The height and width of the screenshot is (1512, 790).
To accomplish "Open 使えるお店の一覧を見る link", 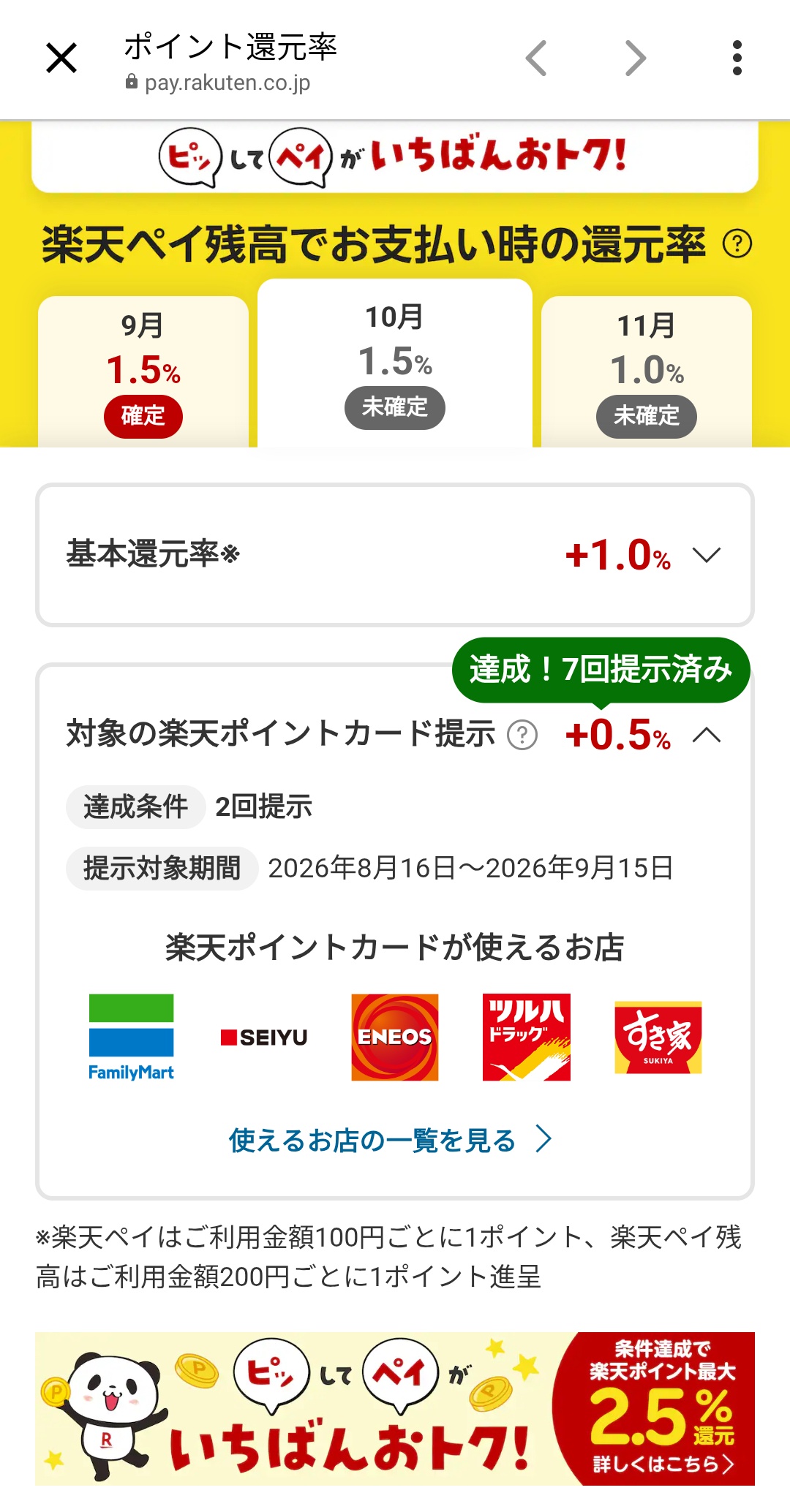I will pos(391,1139).
